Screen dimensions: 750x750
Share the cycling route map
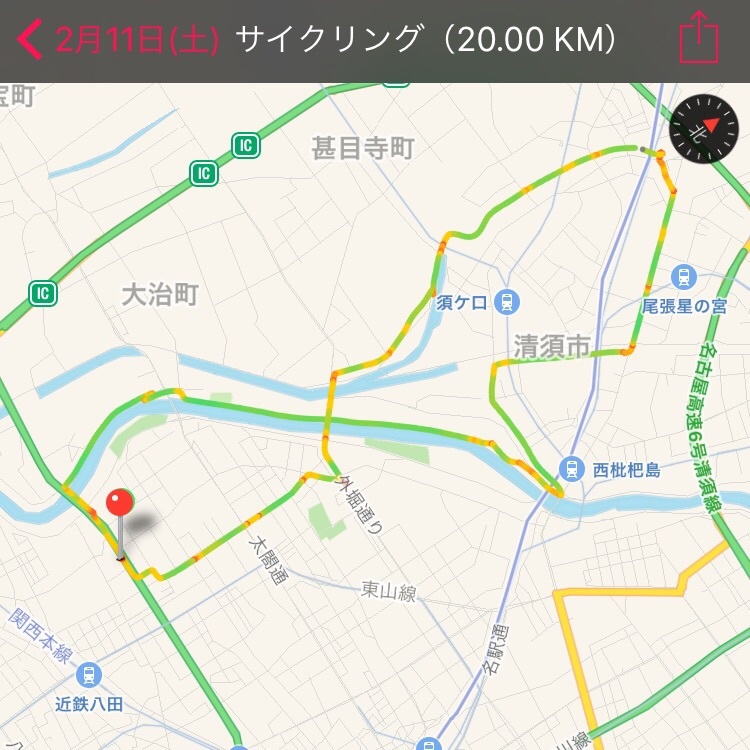pyautogui.click(x=698, y=38)
